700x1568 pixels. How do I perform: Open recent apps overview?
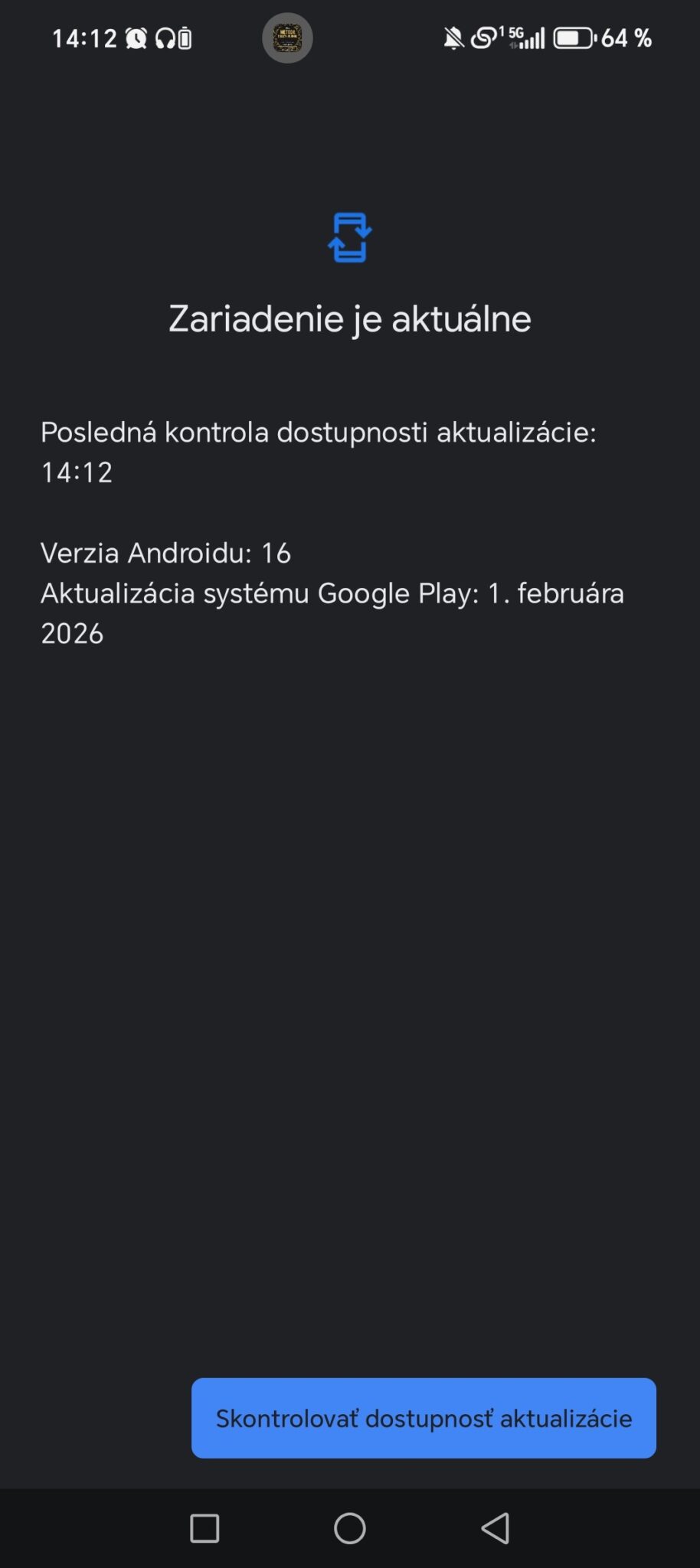coord(204,1528)
